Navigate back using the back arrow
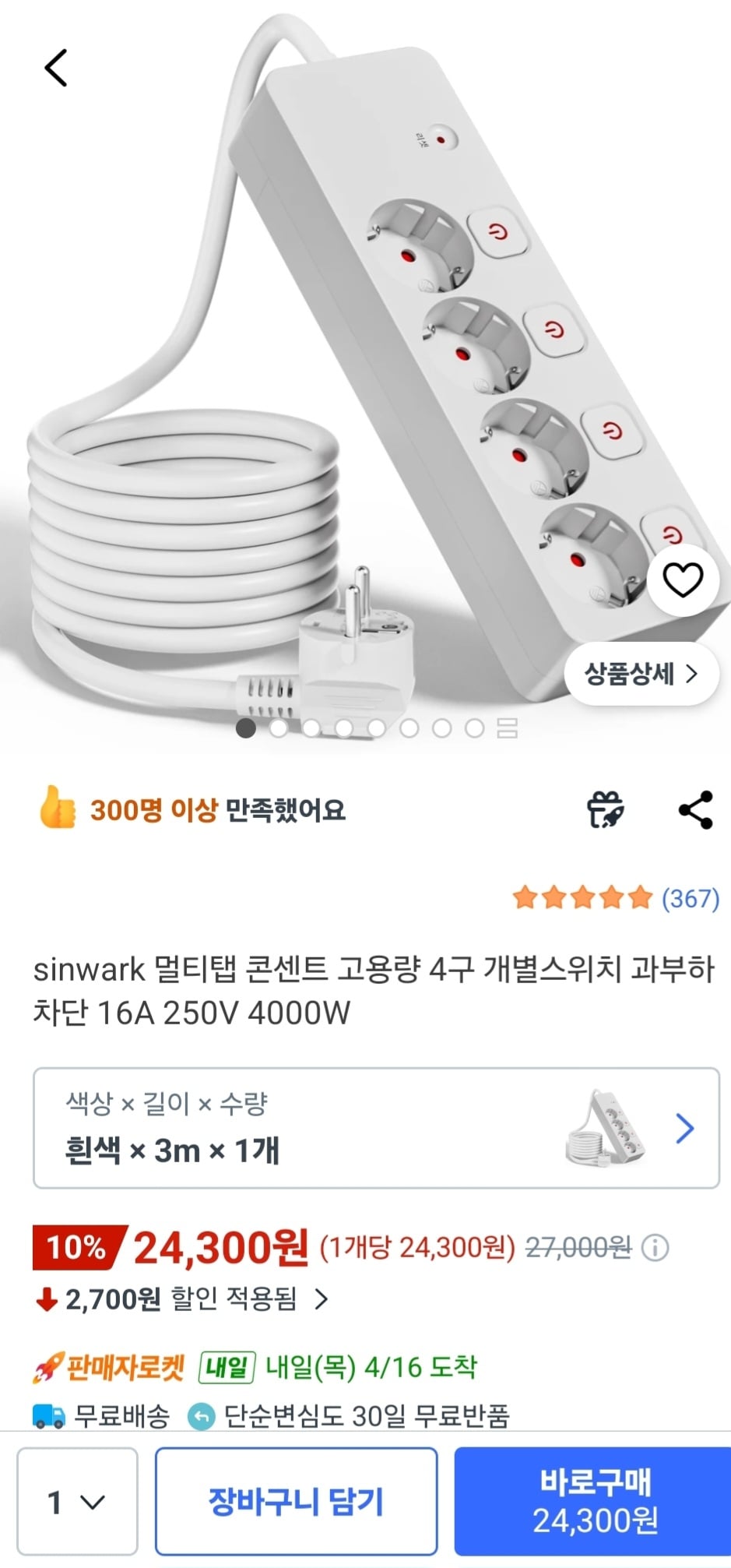Image resolution: width=731 pixels, height=1568 pixels. (x=55, y=66)
